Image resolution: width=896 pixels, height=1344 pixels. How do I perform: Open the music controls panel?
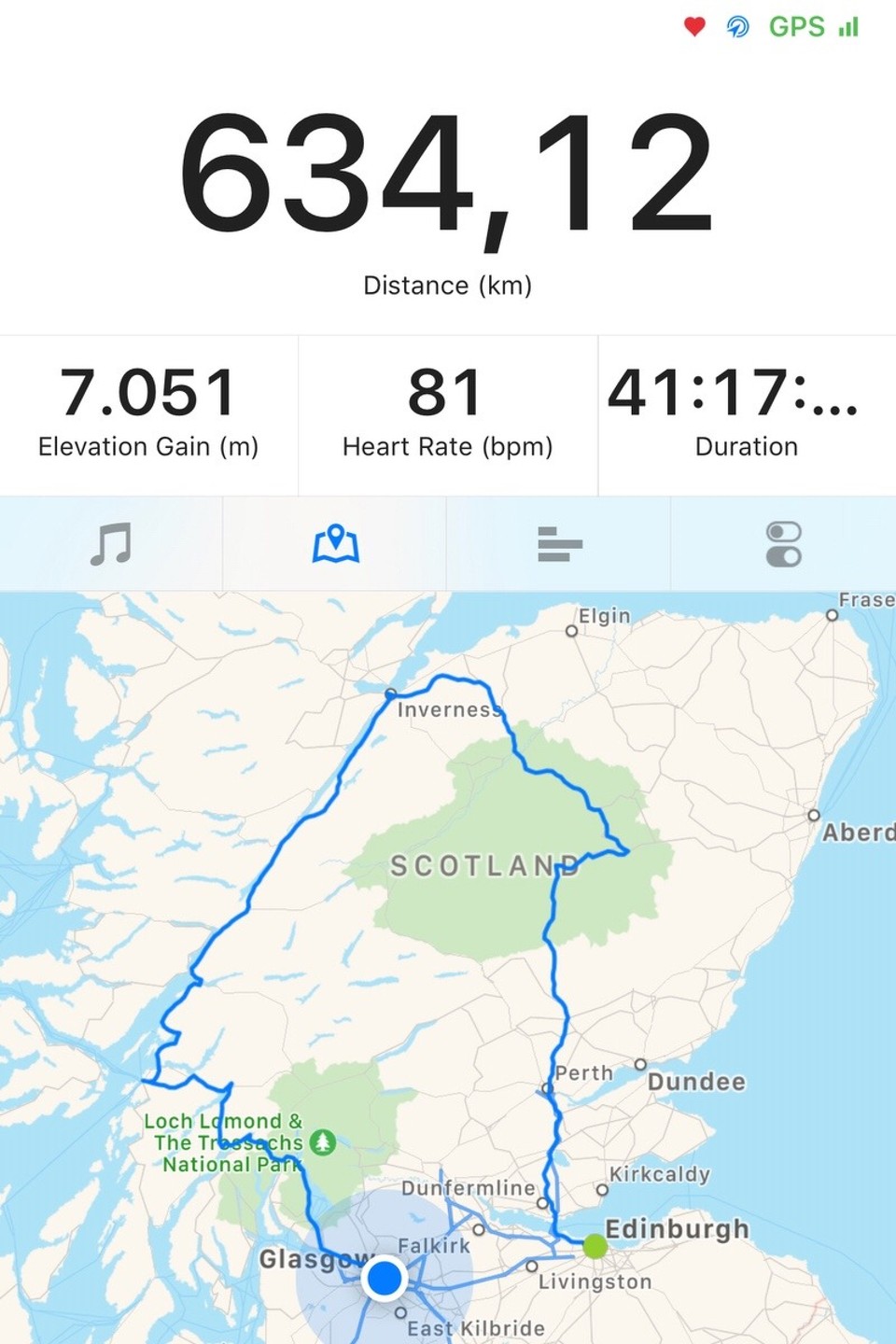[111, 544]
